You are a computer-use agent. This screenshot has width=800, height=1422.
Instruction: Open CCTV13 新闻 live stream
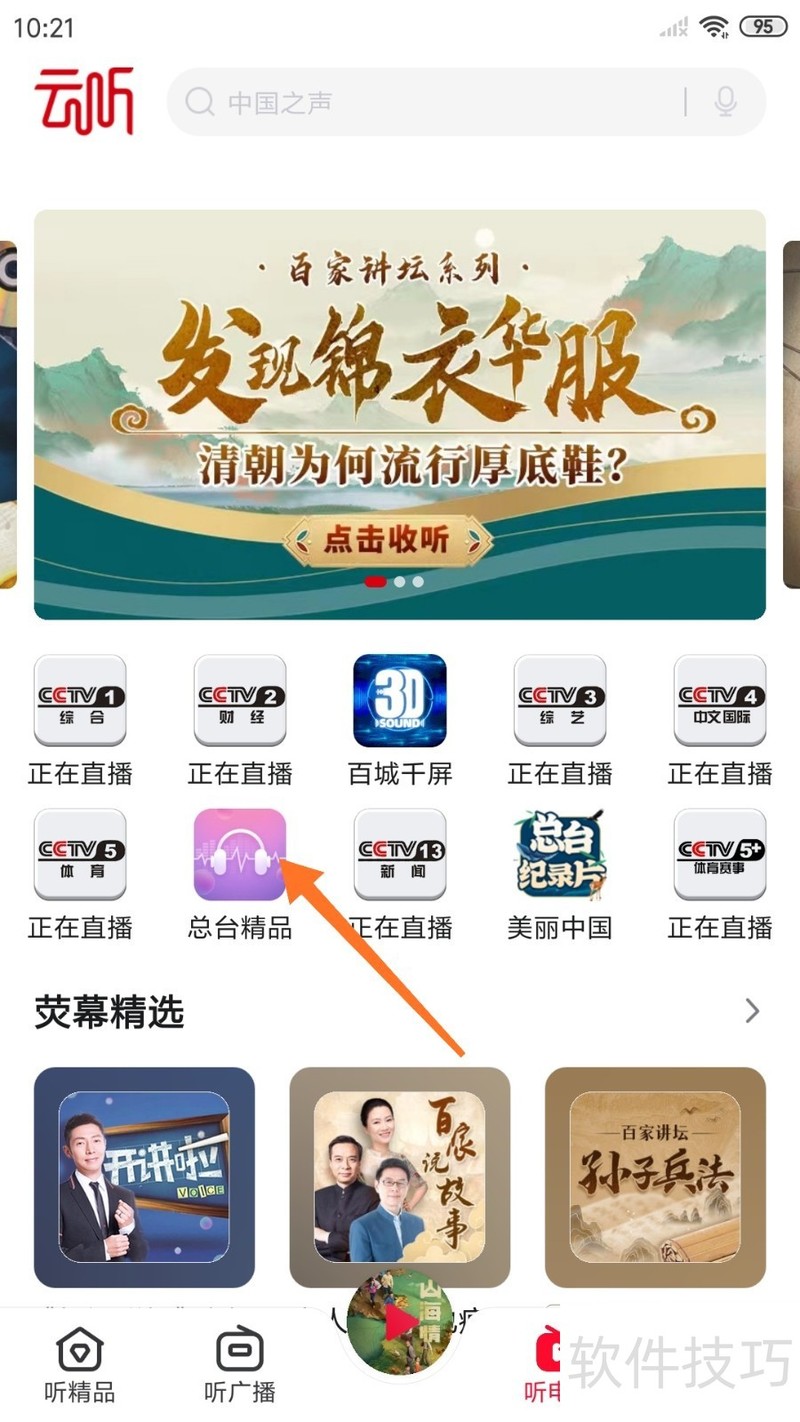pos(400,855)
